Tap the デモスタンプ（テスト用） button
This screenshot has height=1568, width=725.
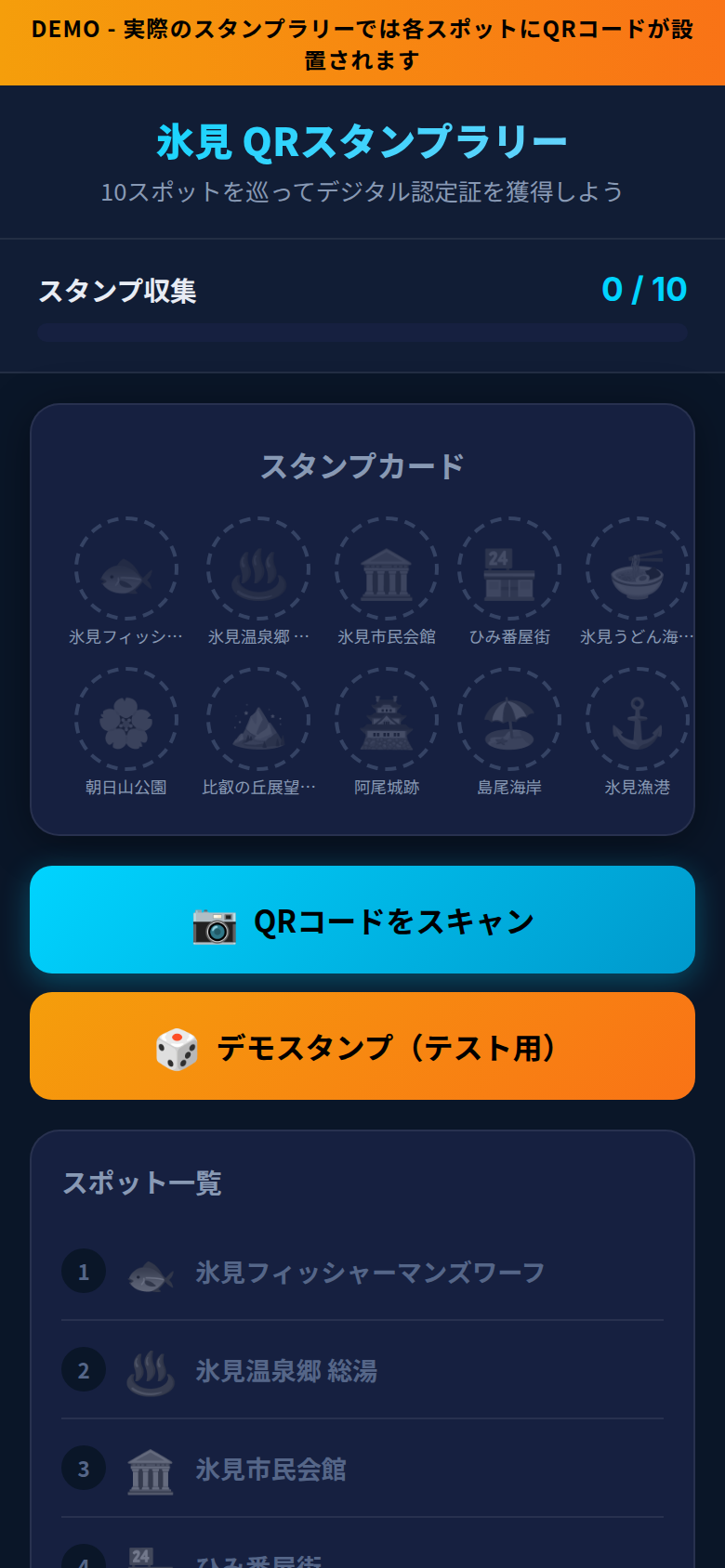tap(362, 1045)
